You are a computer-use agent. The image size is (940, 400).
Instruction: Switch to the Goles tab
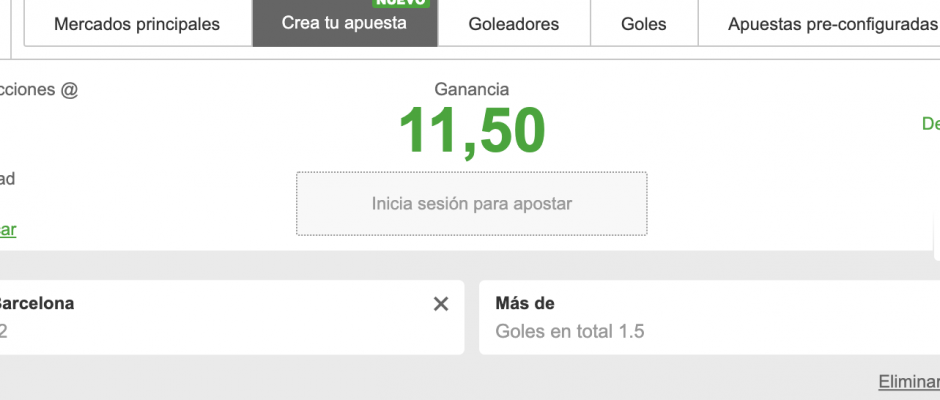pos(643,24)
